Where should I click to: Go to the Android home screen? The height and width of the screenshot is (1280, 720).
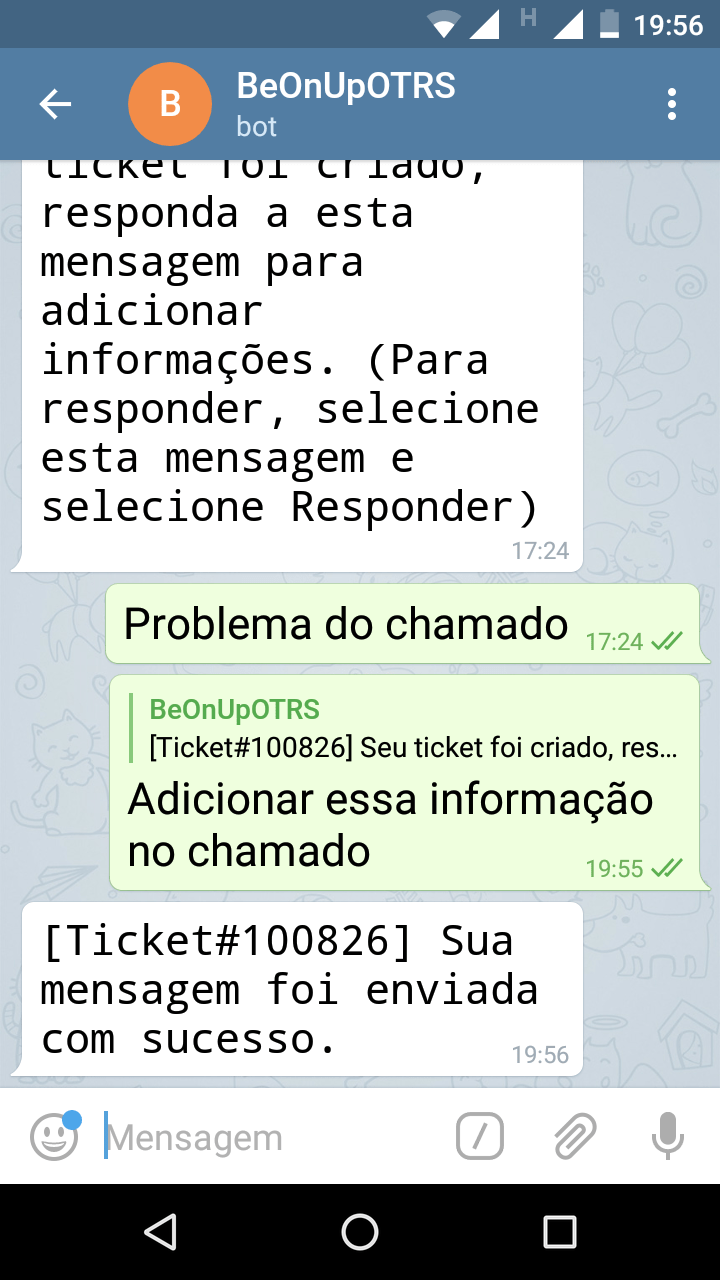pyautogui.click(x=360, y=1232)
